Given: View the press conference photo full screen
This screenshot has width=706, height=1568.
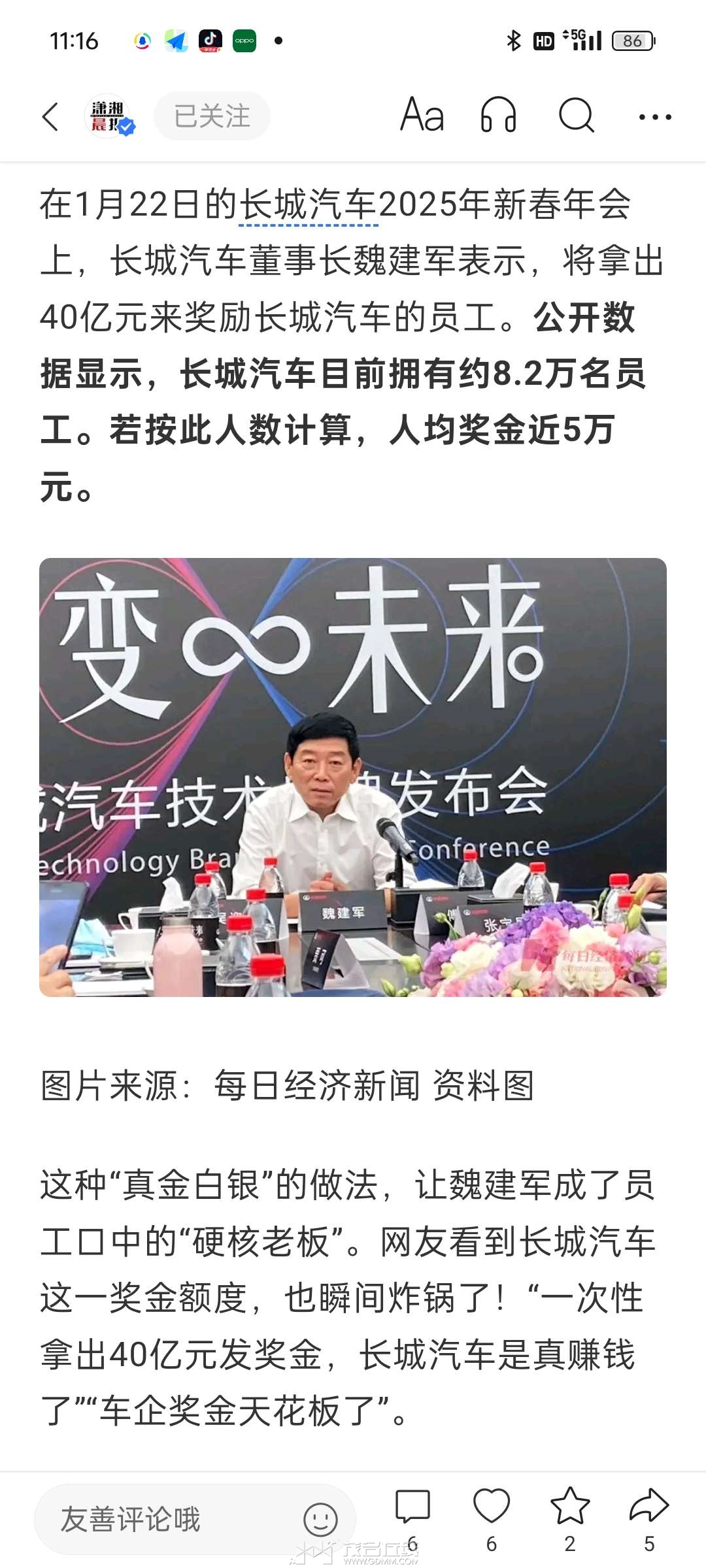Looking at the screenshot, I should (x=353, y=777).
